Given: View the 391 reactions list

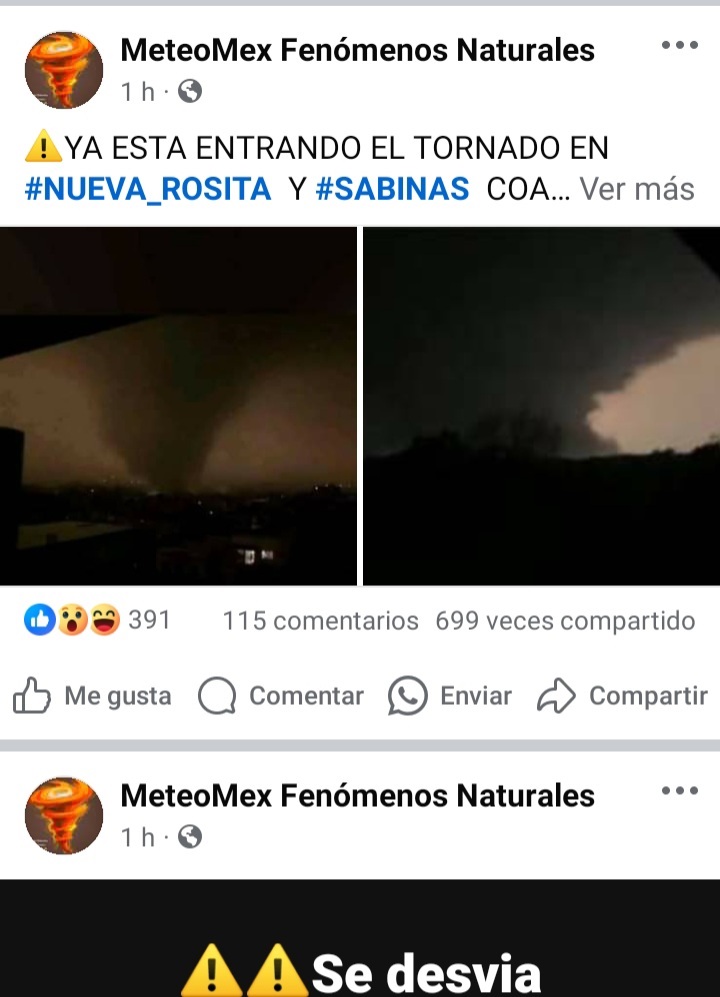Looking at the screenshot, I should (97, 620).
